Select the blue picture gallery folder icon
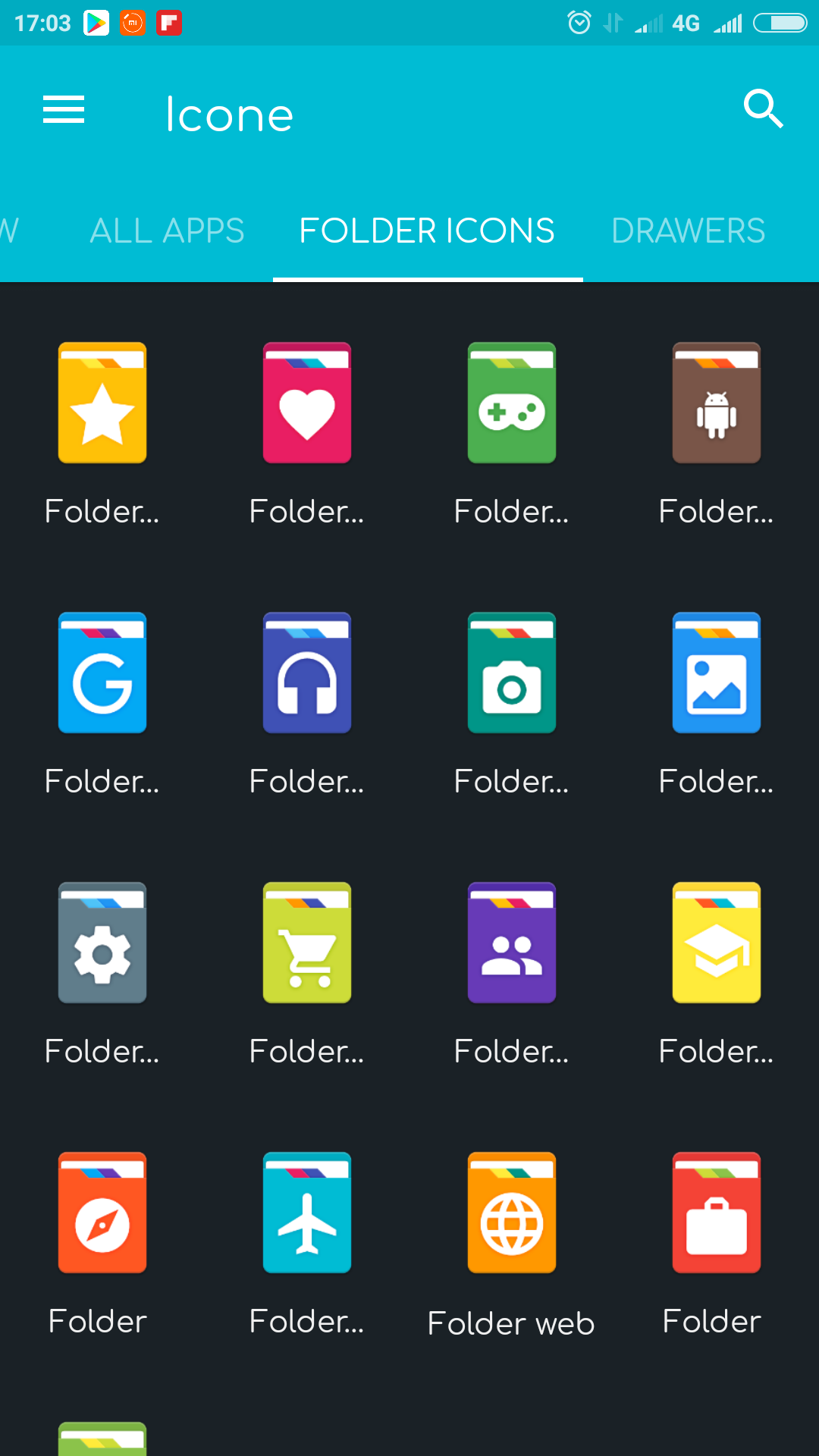Screen dimensions: 819x1456 coord(717,673)
